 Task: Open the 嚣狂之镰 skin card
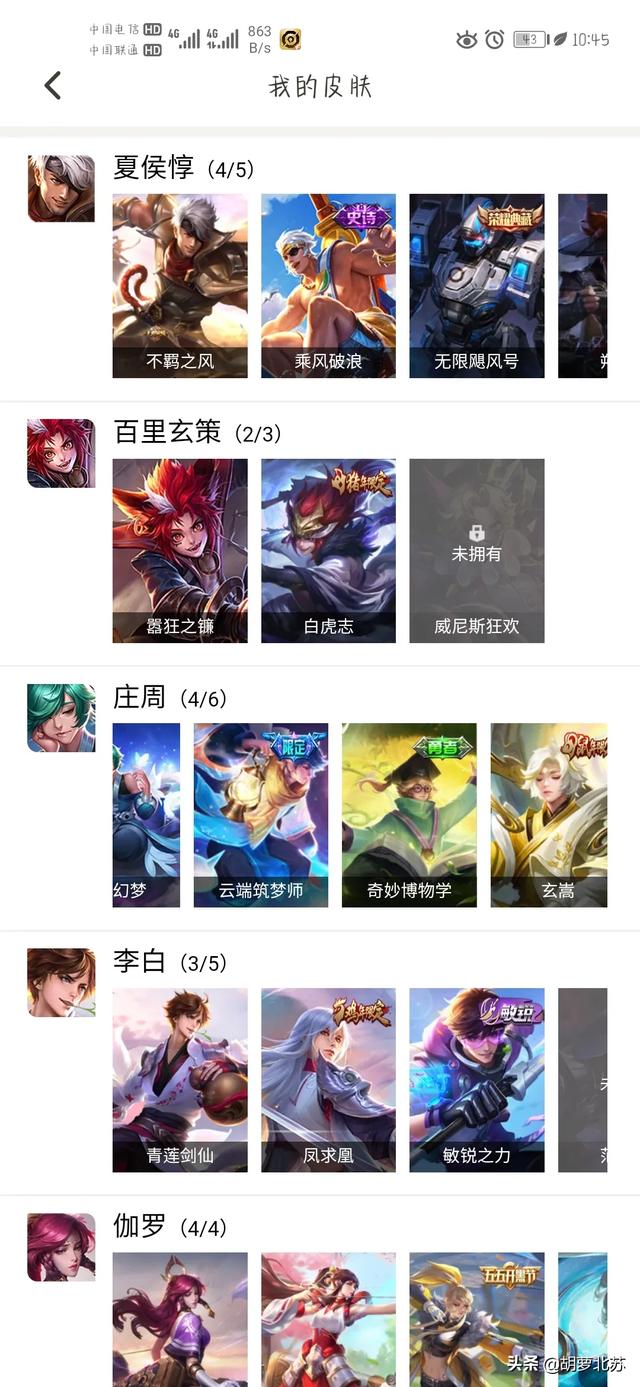click(180, 551)
